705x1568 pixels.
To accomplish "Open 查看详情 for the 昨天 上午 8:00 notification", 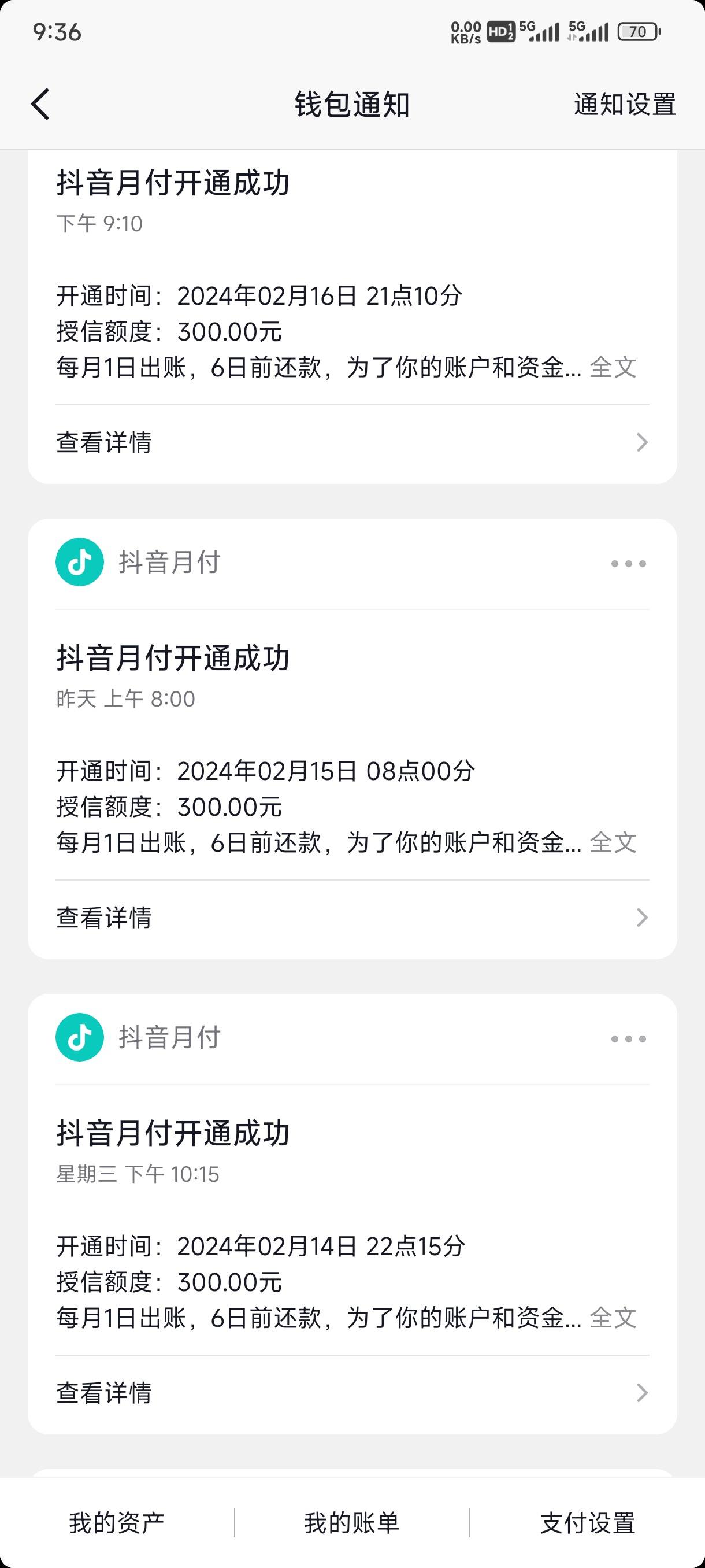I will 352,918.
